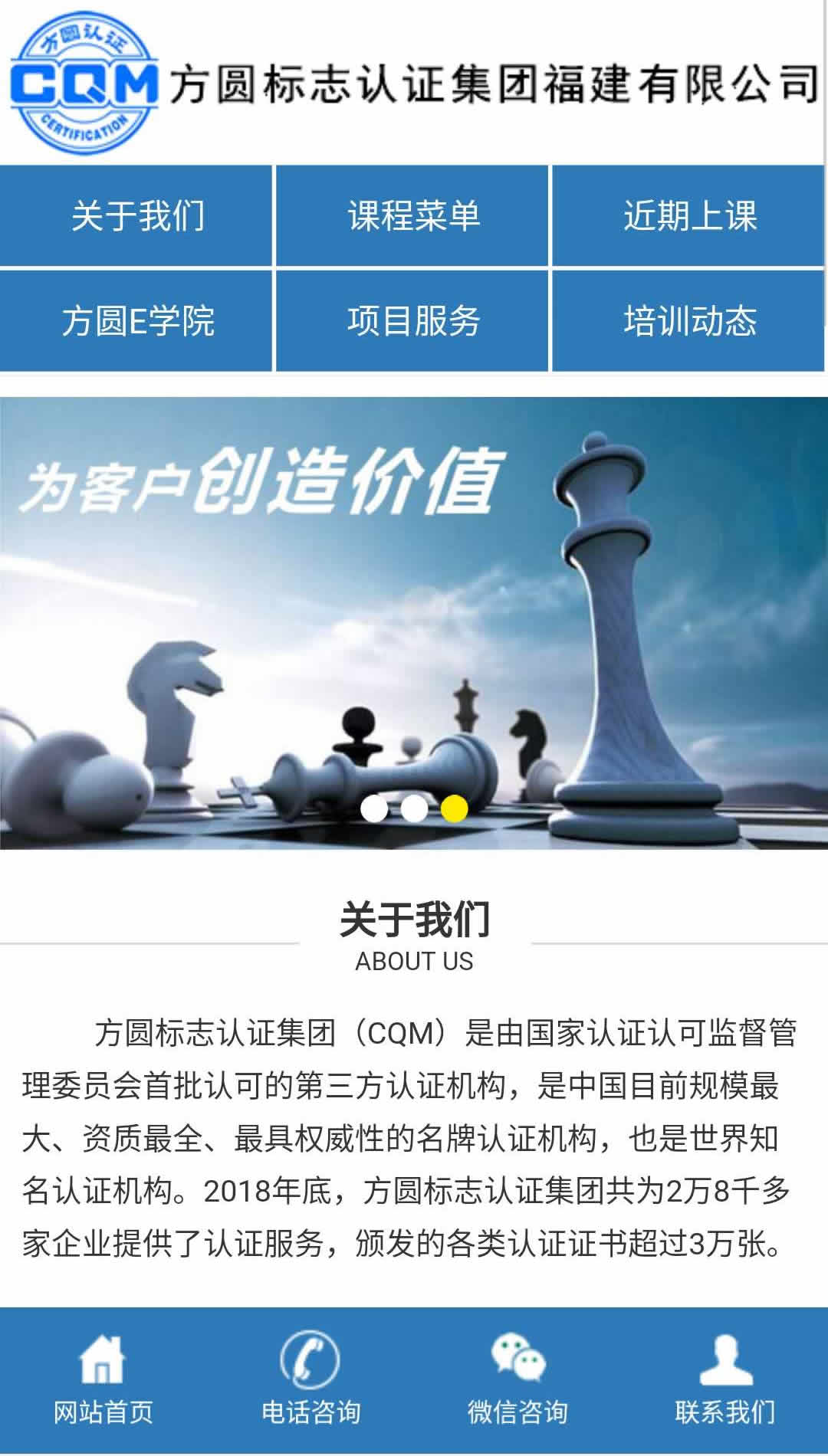View 培训动态 training news
828x1456 pixels.
pyautogui.click(x=688, y=320)
